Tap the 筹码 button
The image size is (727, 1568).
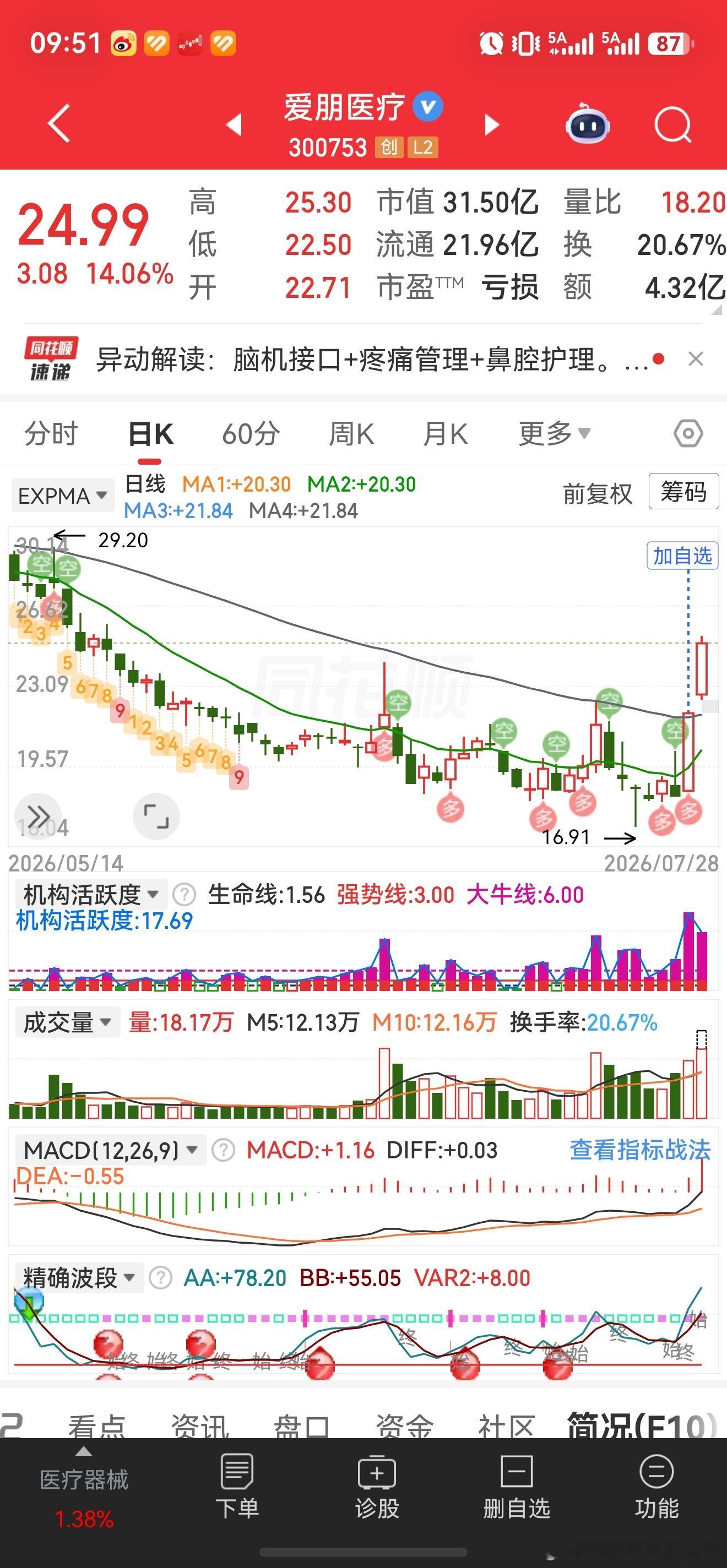(684, 491)
